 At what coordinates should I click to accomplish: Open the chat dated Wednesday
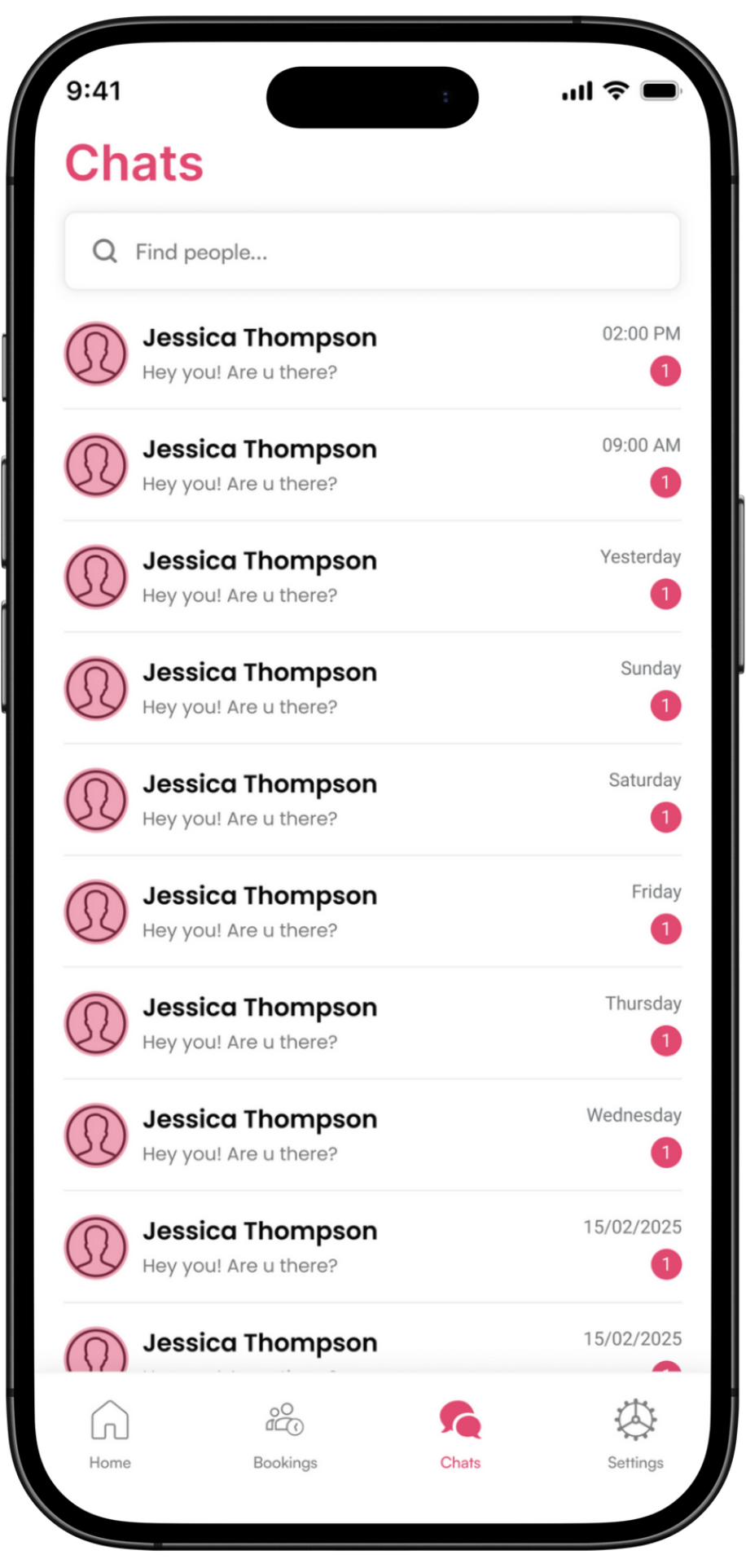pos(371,1135)
